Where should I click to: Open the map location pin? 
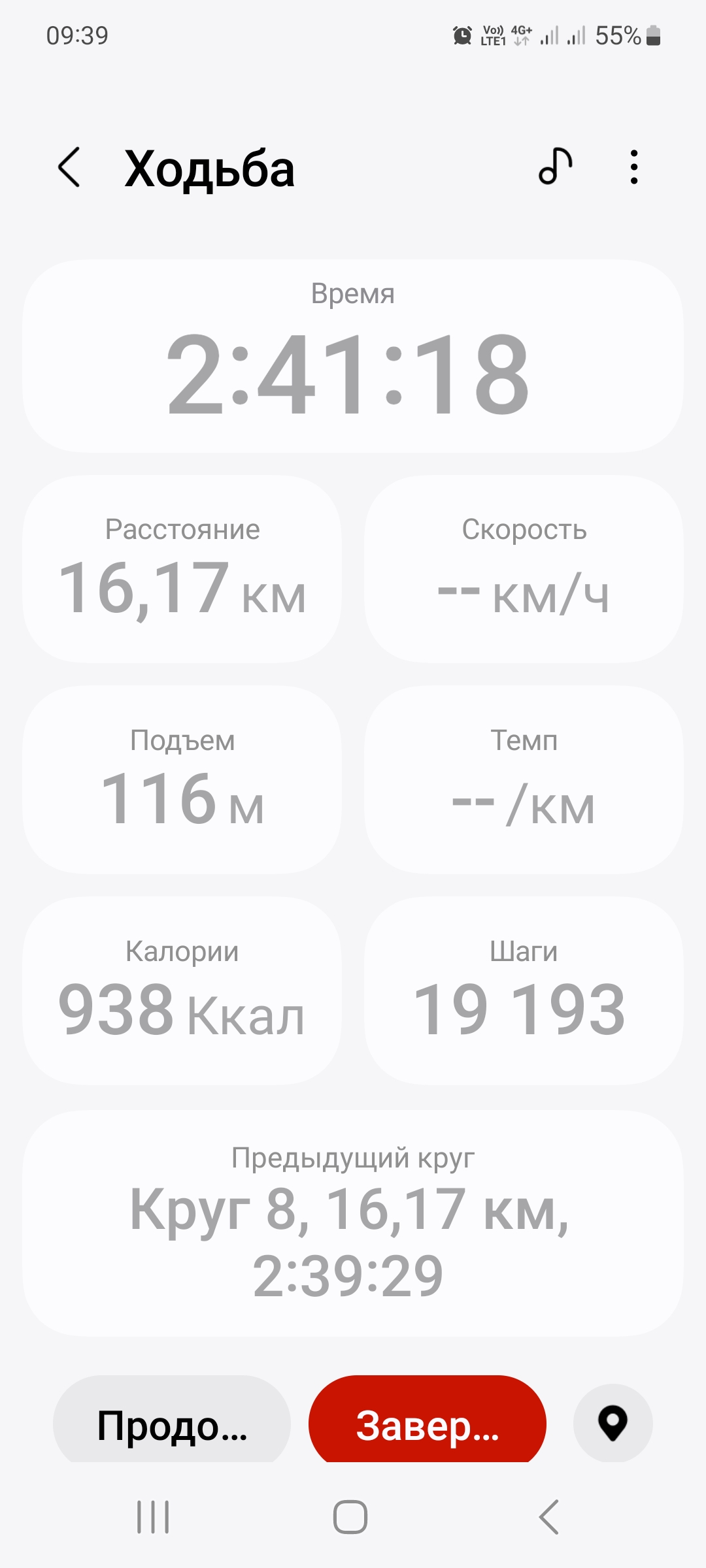point(613,1422)
